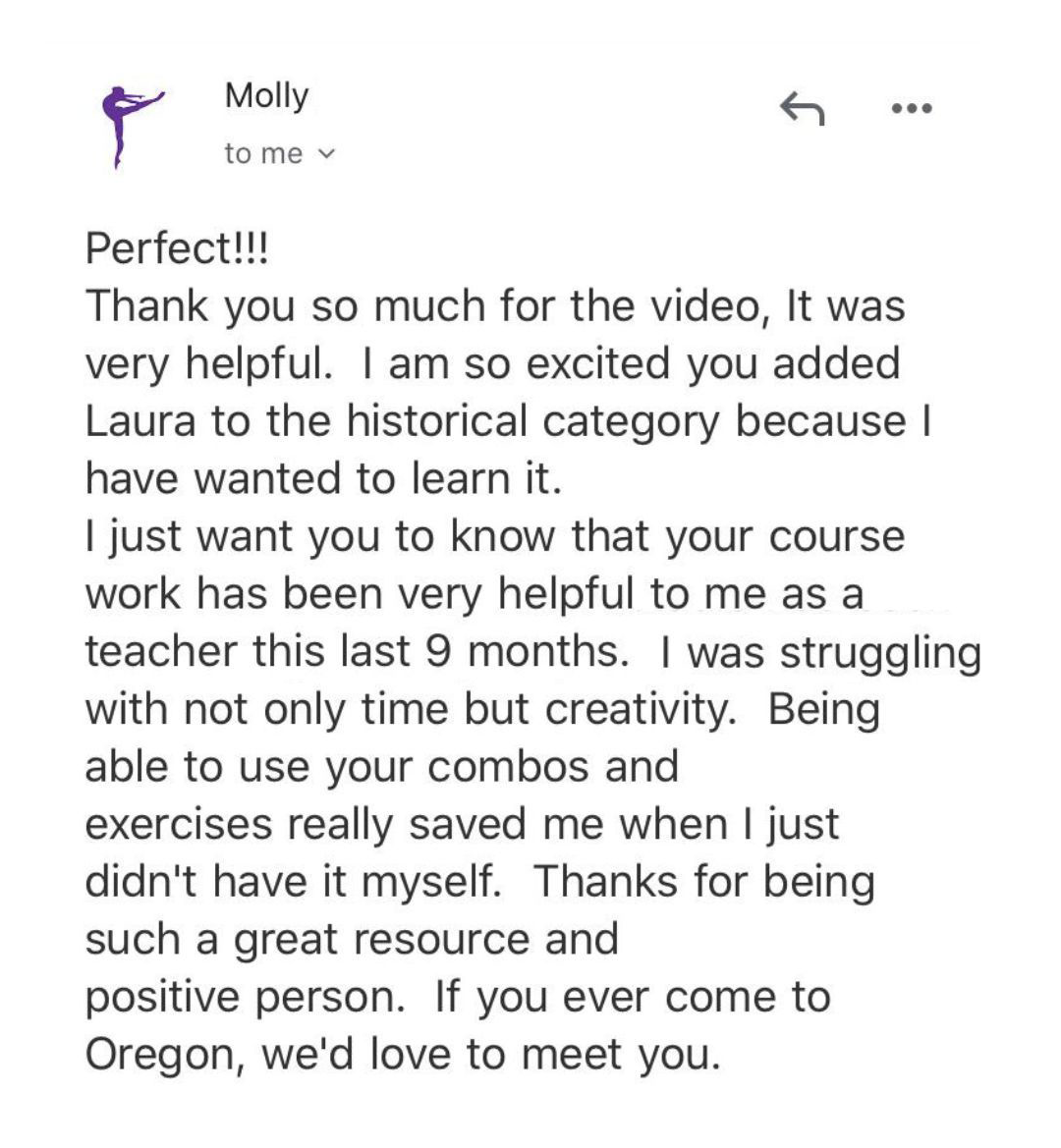This screenshot has height=1148, width=1061.
Task: Open the email overflow menu
Action: [x=911, y=107]
